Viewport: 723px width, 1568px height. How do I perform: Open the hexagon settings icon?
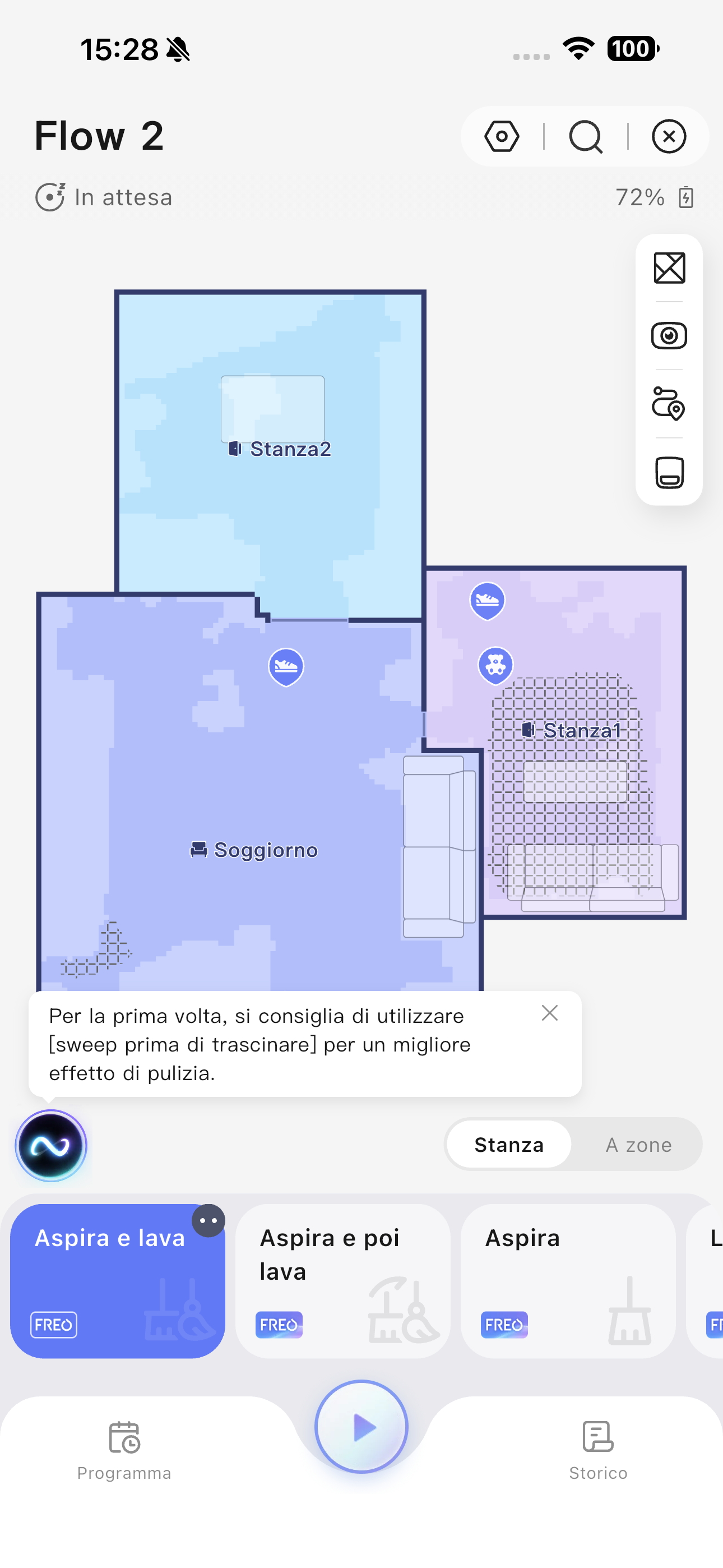[502, 136]
